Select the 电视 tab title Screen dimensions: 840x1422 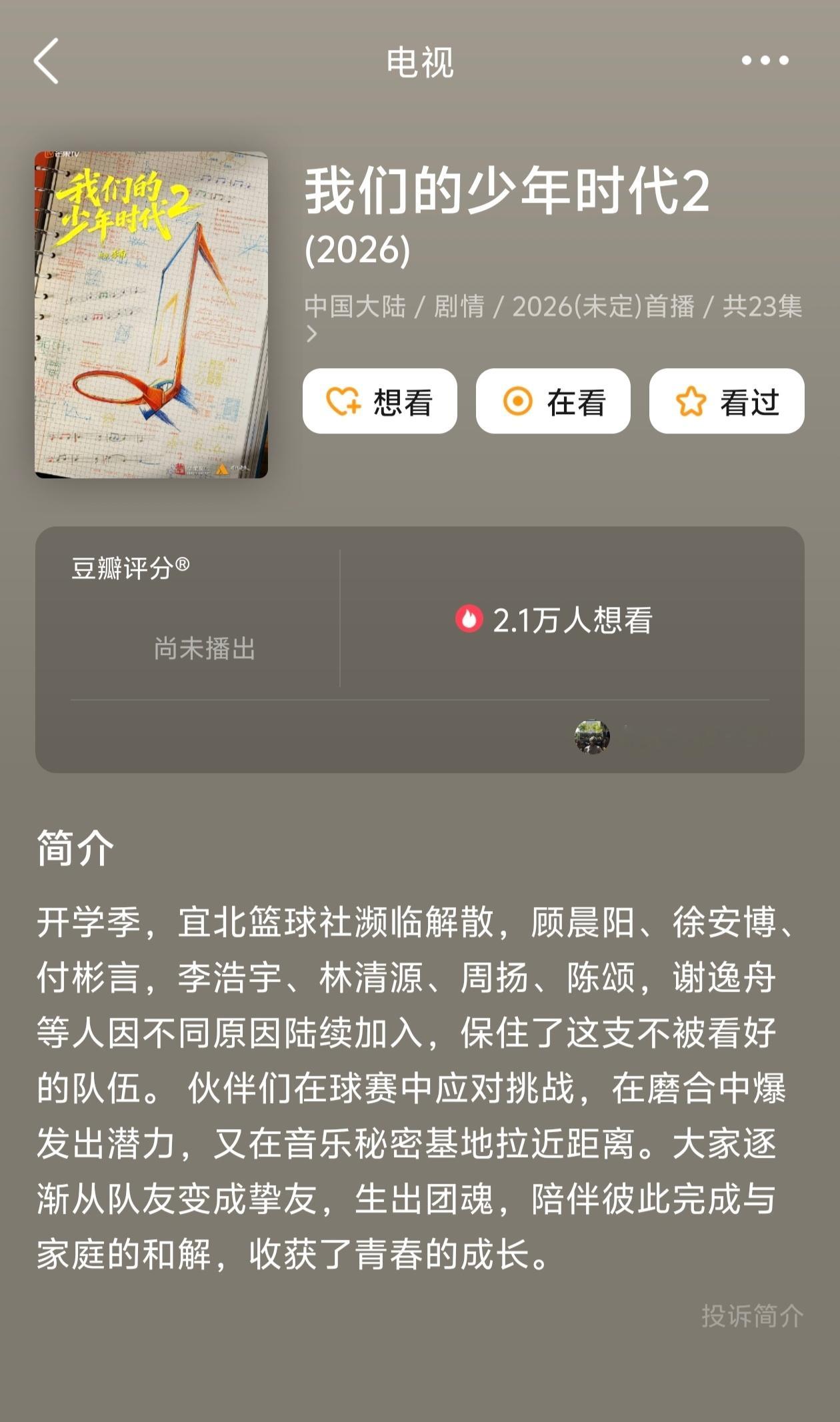click(x=420, y=63)
